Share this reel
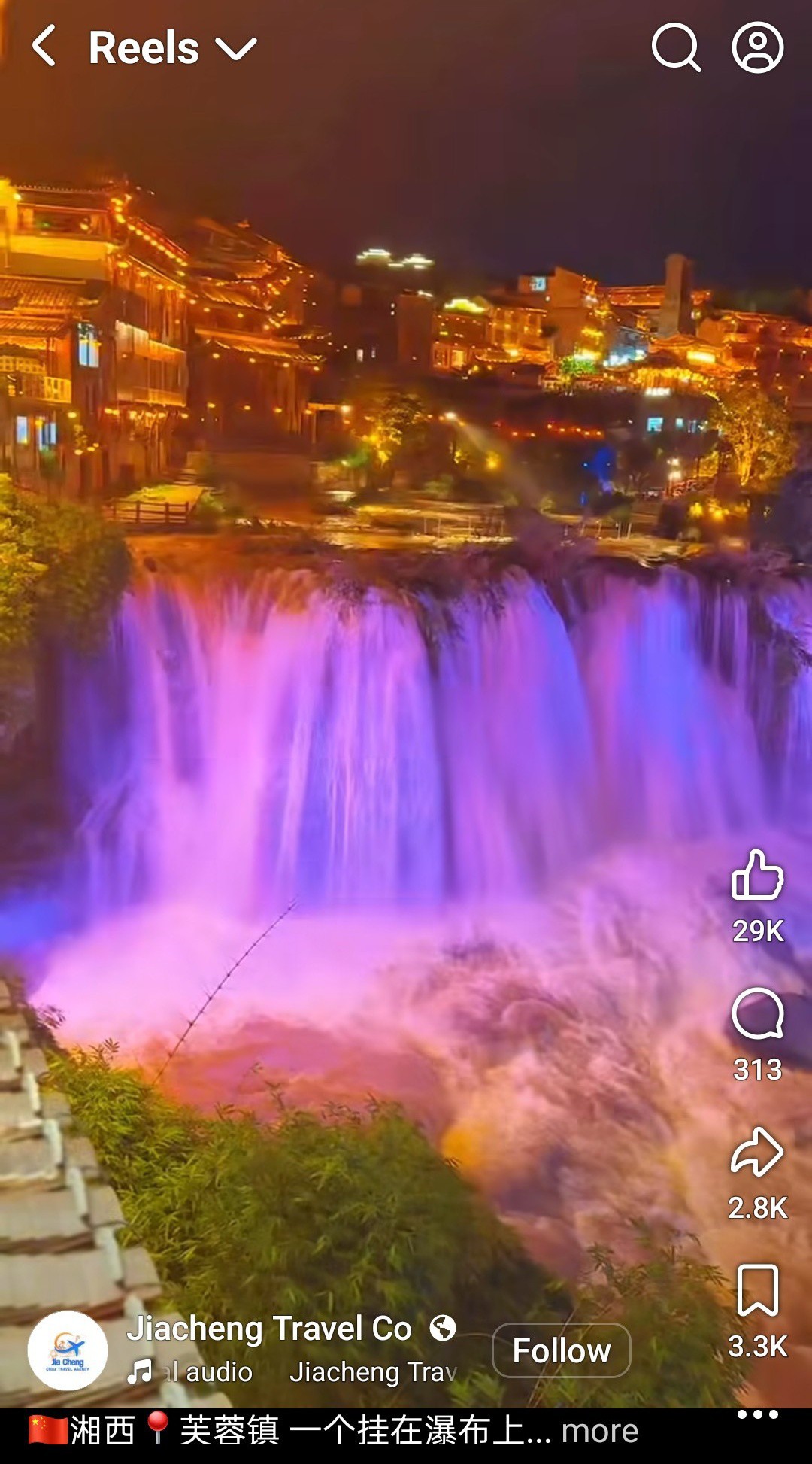Viewport: 812px width, 1464px height. (757, 1153)
